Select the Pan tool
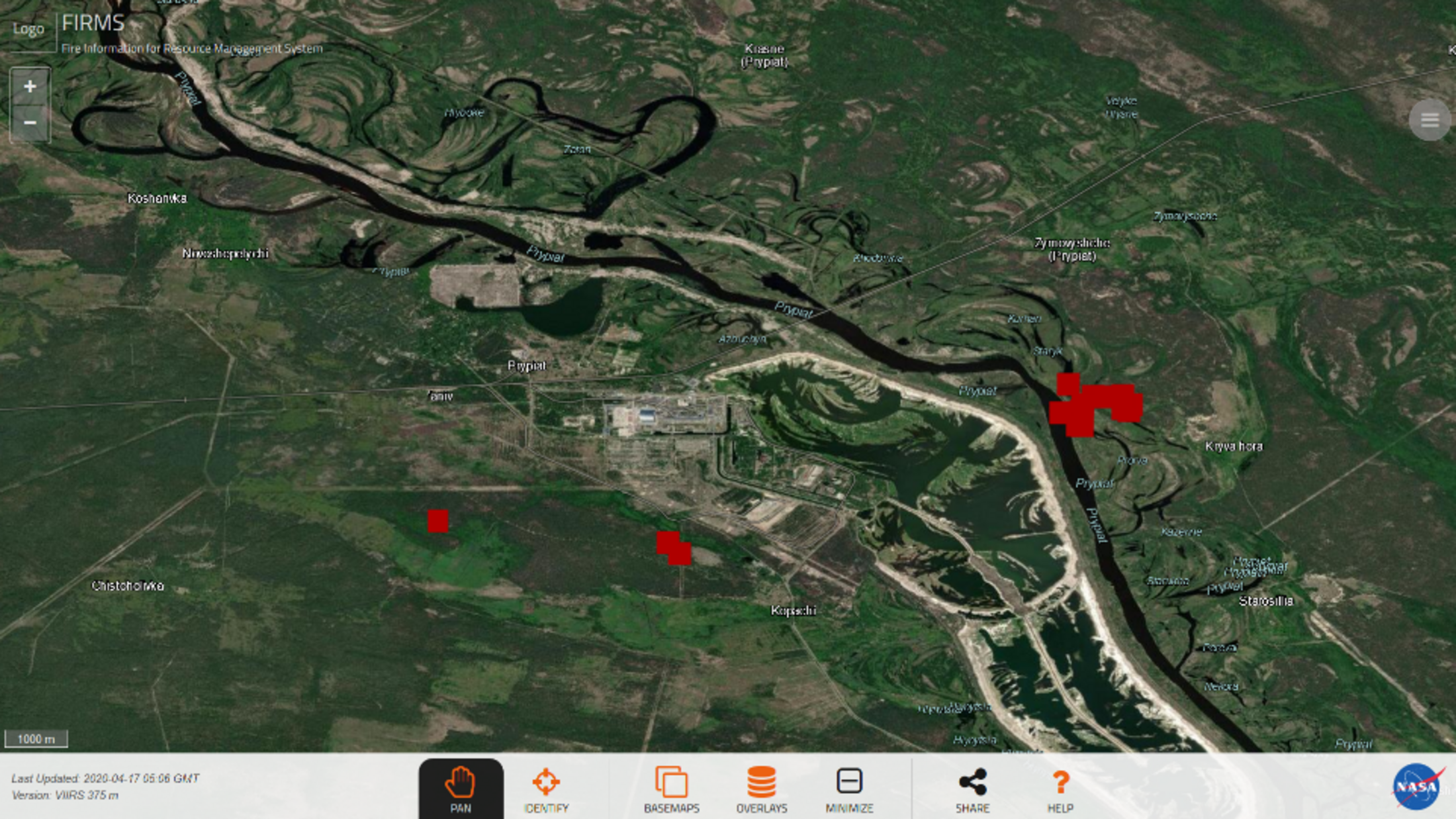The width and height of the screenshot is (1456, 819). (x=461, y=789)
